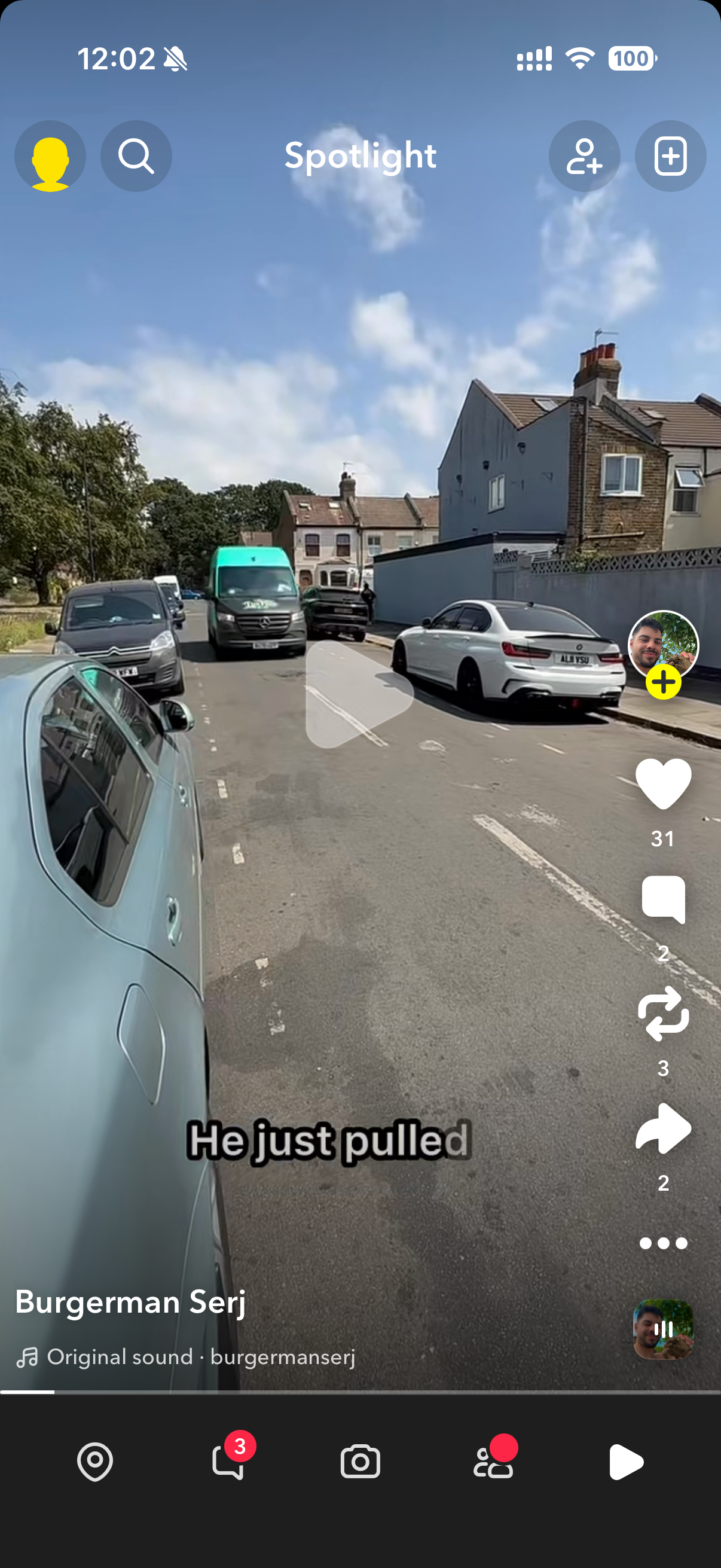Viewport: 721px width, 1568px height.
Task: View Burgerman Serj's profile name
Action: 130,1302
